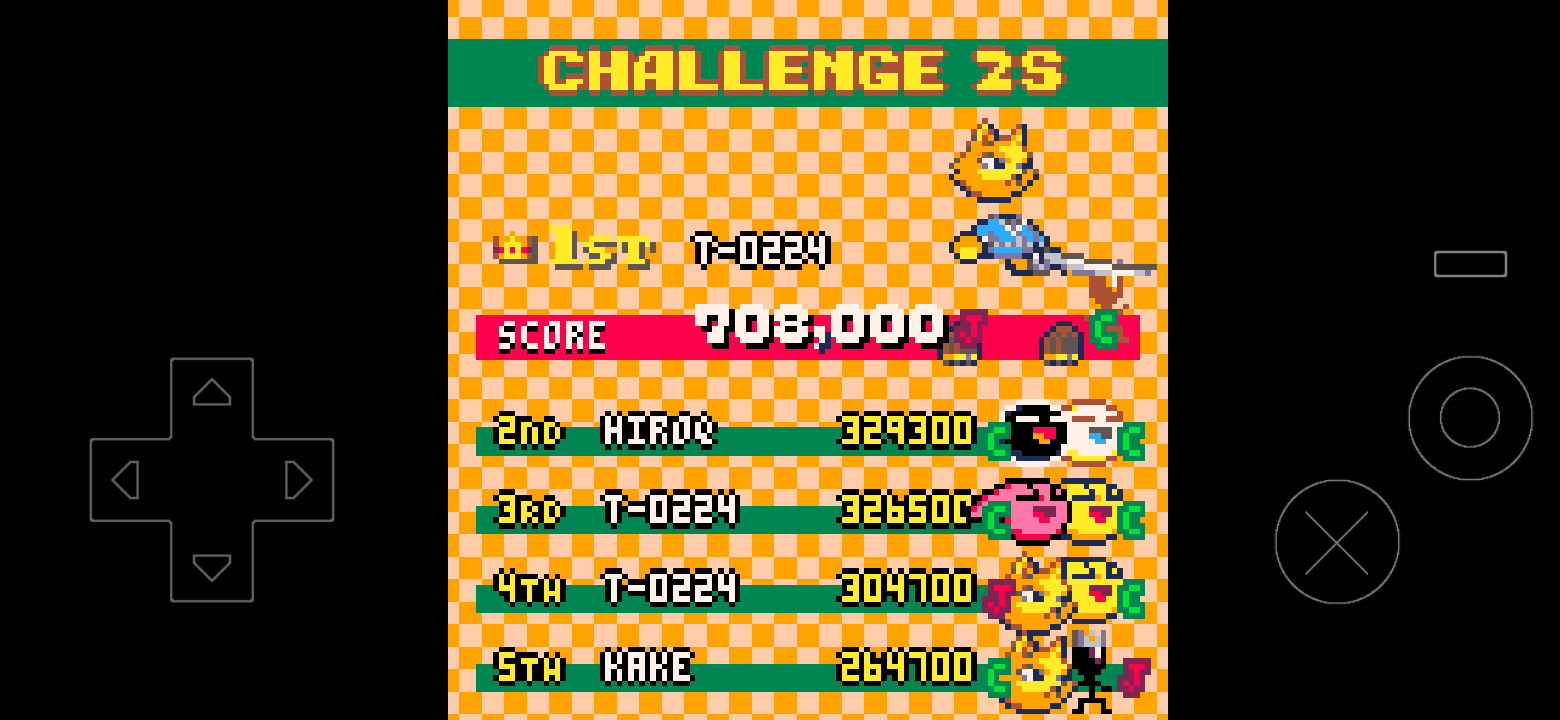
Task: Hit the circle action button
Action: (x=1470, y=418)
